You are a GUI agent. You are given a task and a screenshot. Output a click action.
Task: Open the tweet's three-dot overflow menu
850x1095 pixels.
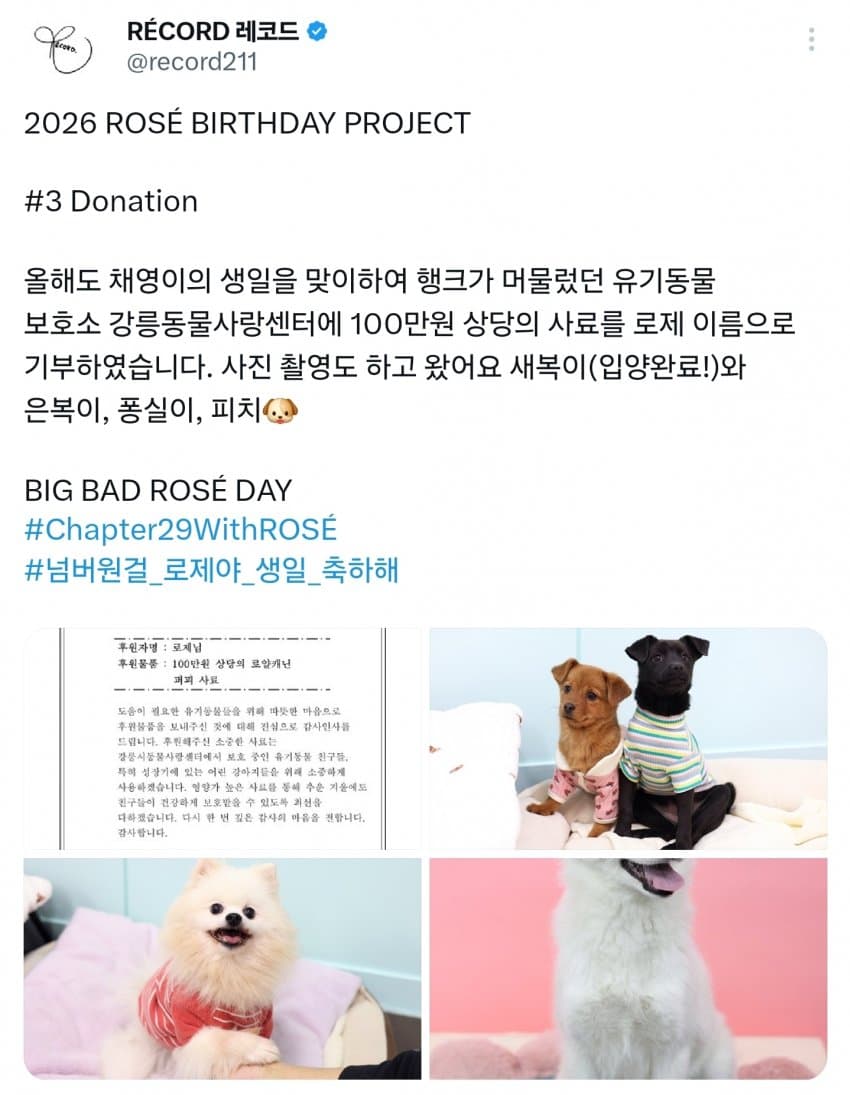click(x=811, y=40)
